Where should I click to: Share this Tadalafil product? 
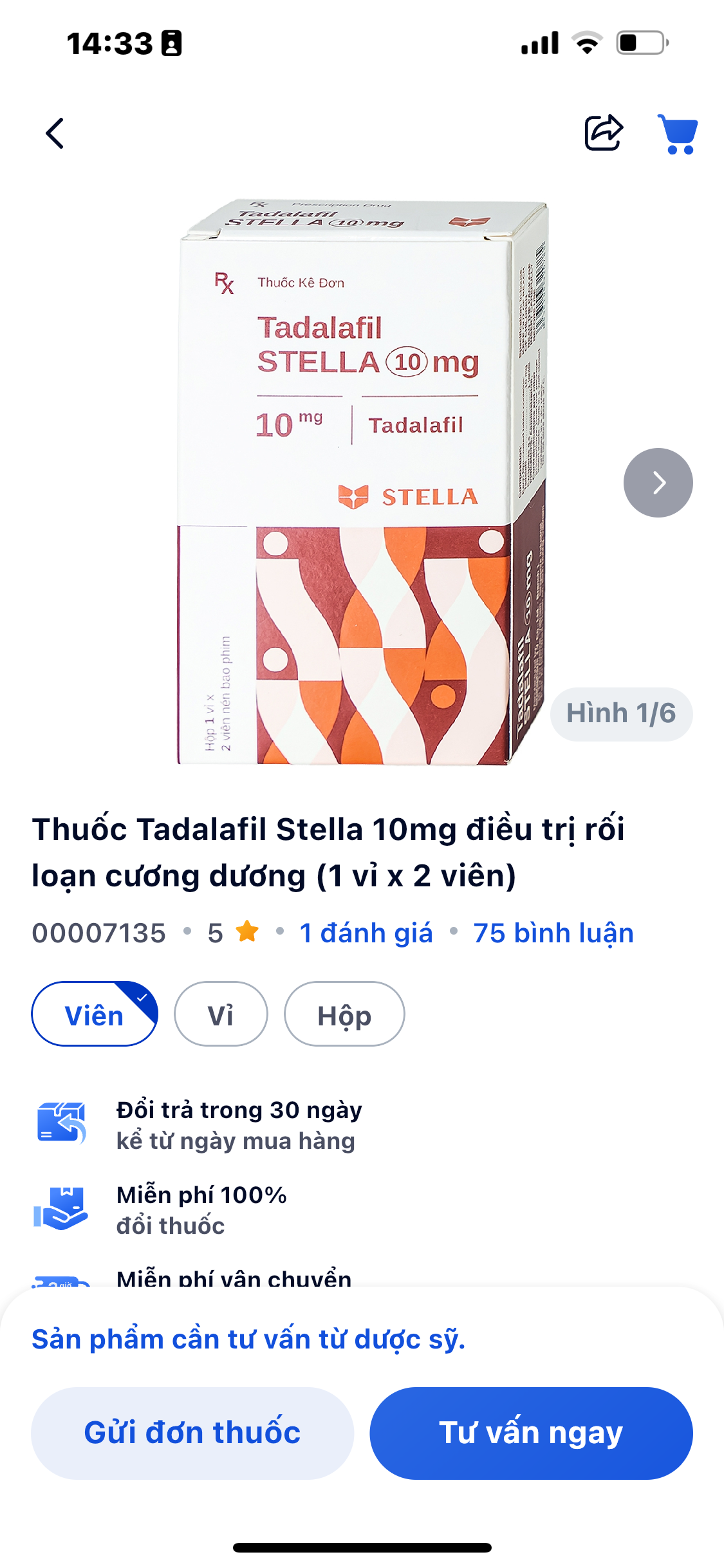(x=603, y=133)
